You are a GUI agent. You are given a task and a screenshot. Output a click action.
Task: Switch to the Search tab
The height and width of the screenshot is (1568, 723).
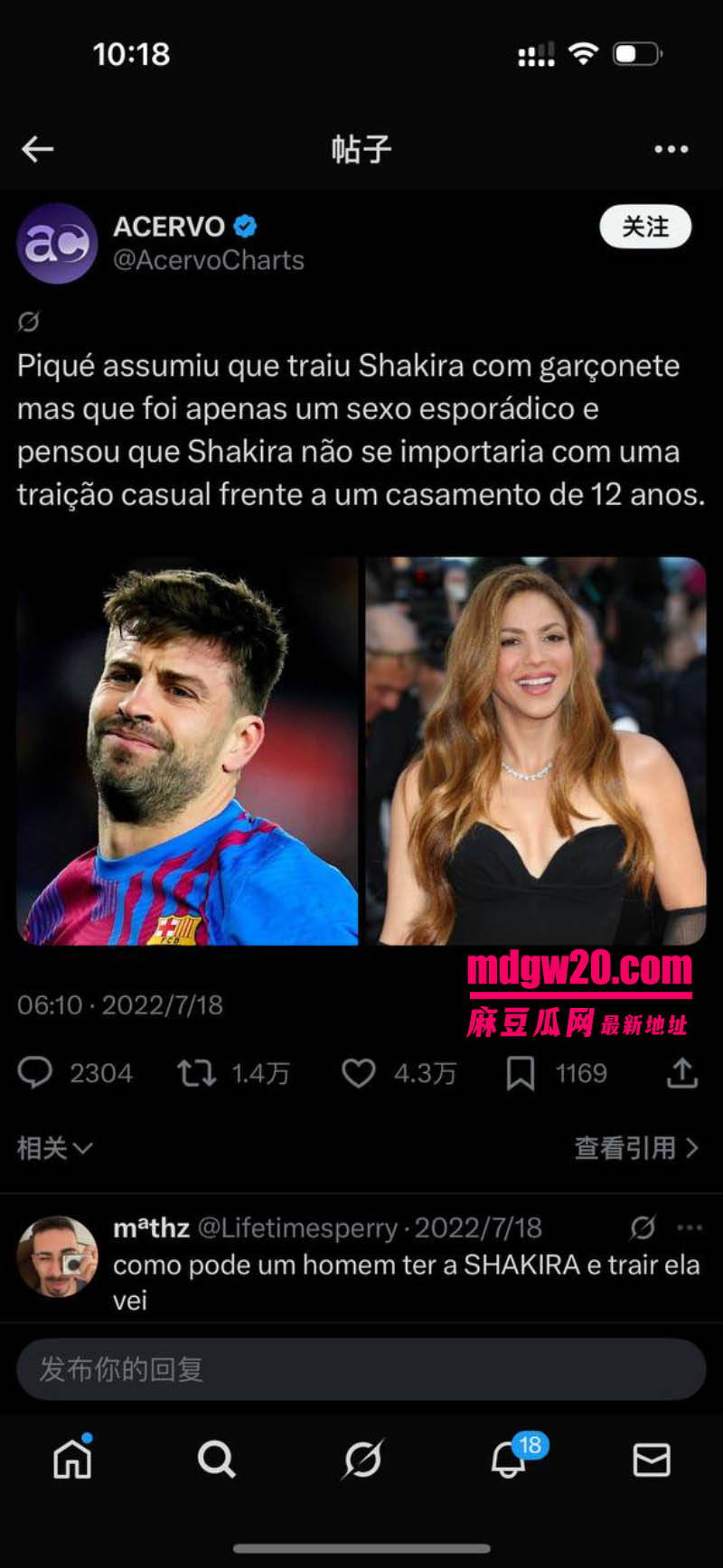click(x=216, y=1459)
